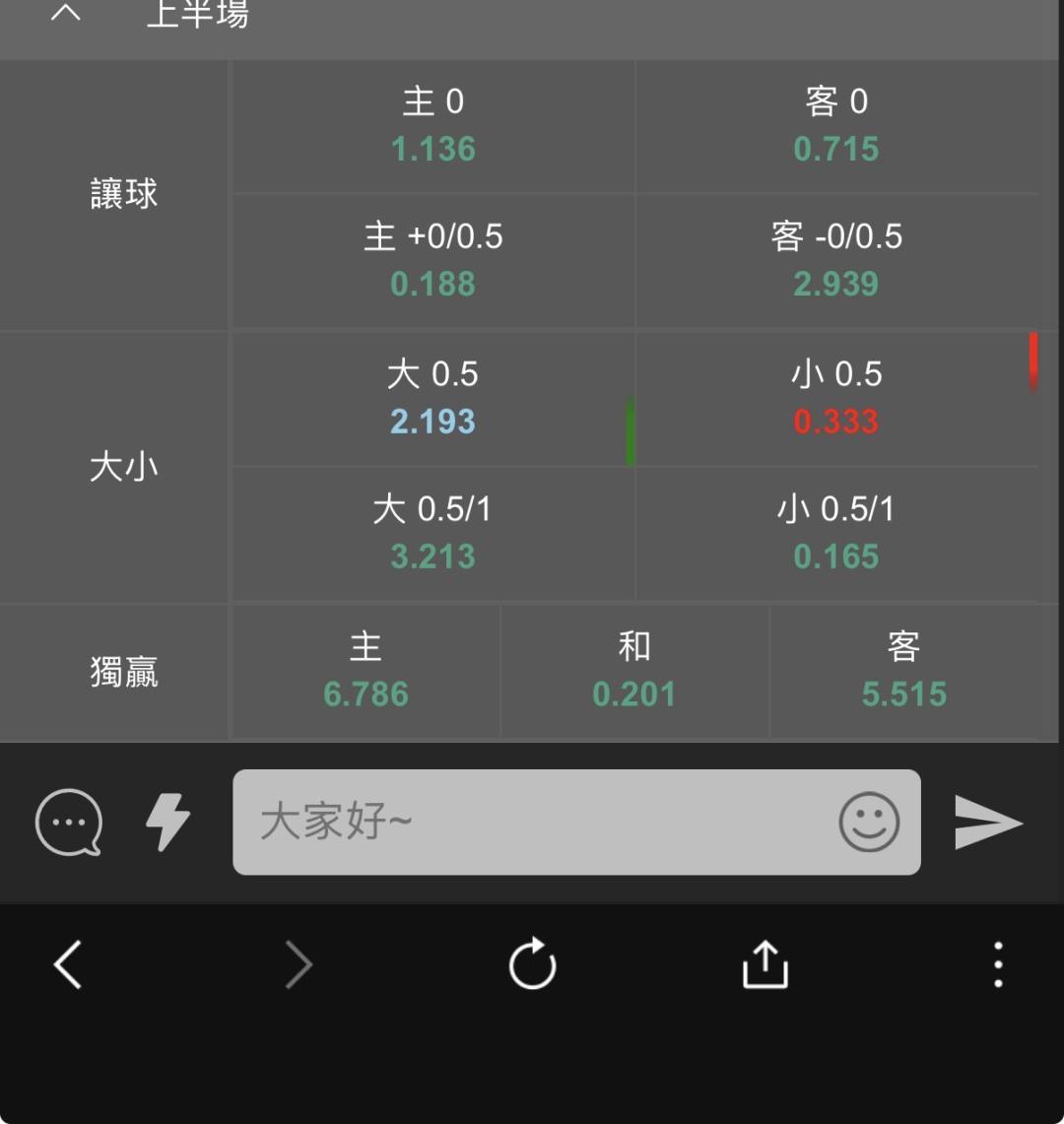The width and height of the screenshot is (1064, 1124).
Task: Select 小 0.5/1 odds 0.165
Action: coord(836,533)
